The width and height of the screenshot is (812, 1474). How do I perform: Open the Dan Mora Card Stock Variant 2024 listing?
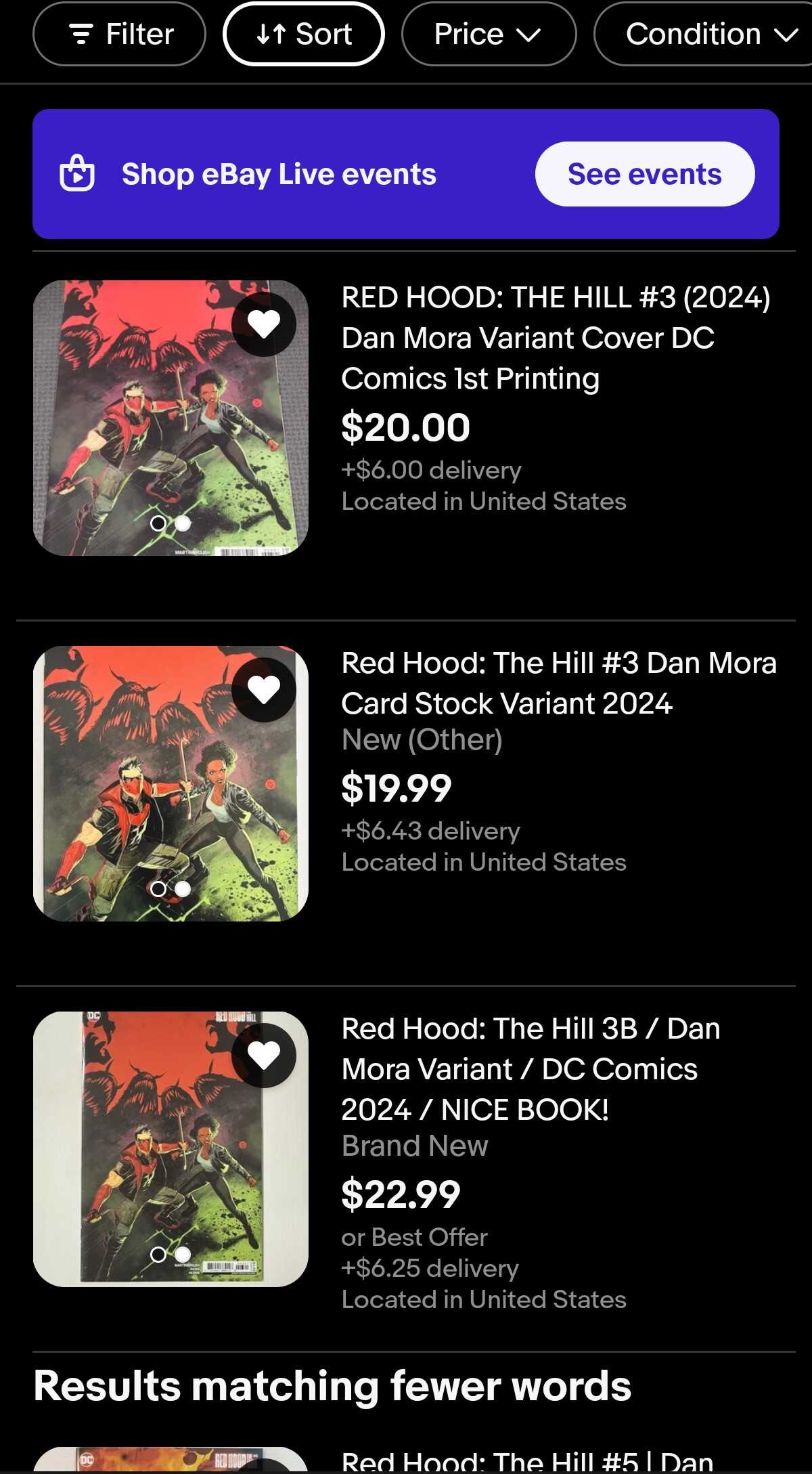click(x=558, y=683)
